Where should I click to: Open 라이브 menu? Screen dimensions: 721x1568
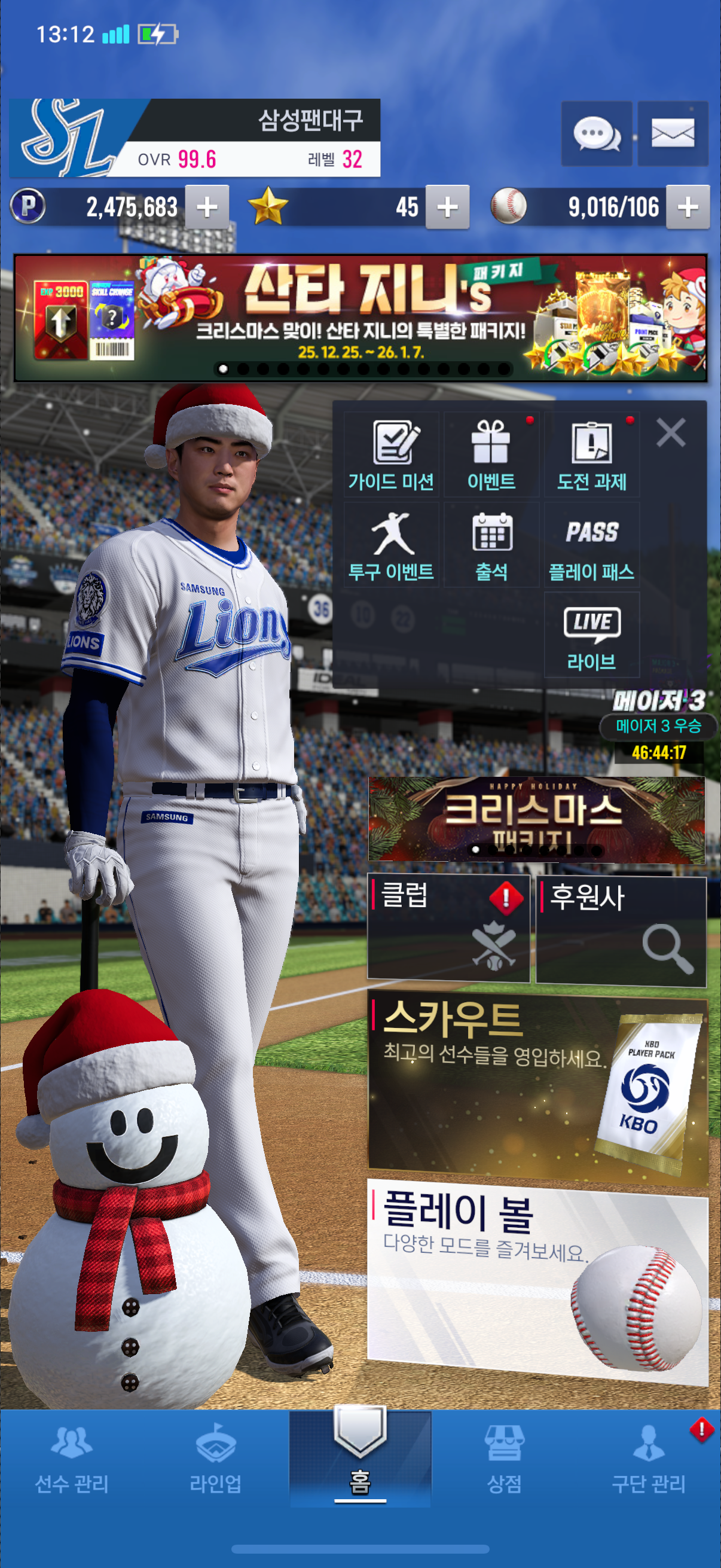point(591,635)
